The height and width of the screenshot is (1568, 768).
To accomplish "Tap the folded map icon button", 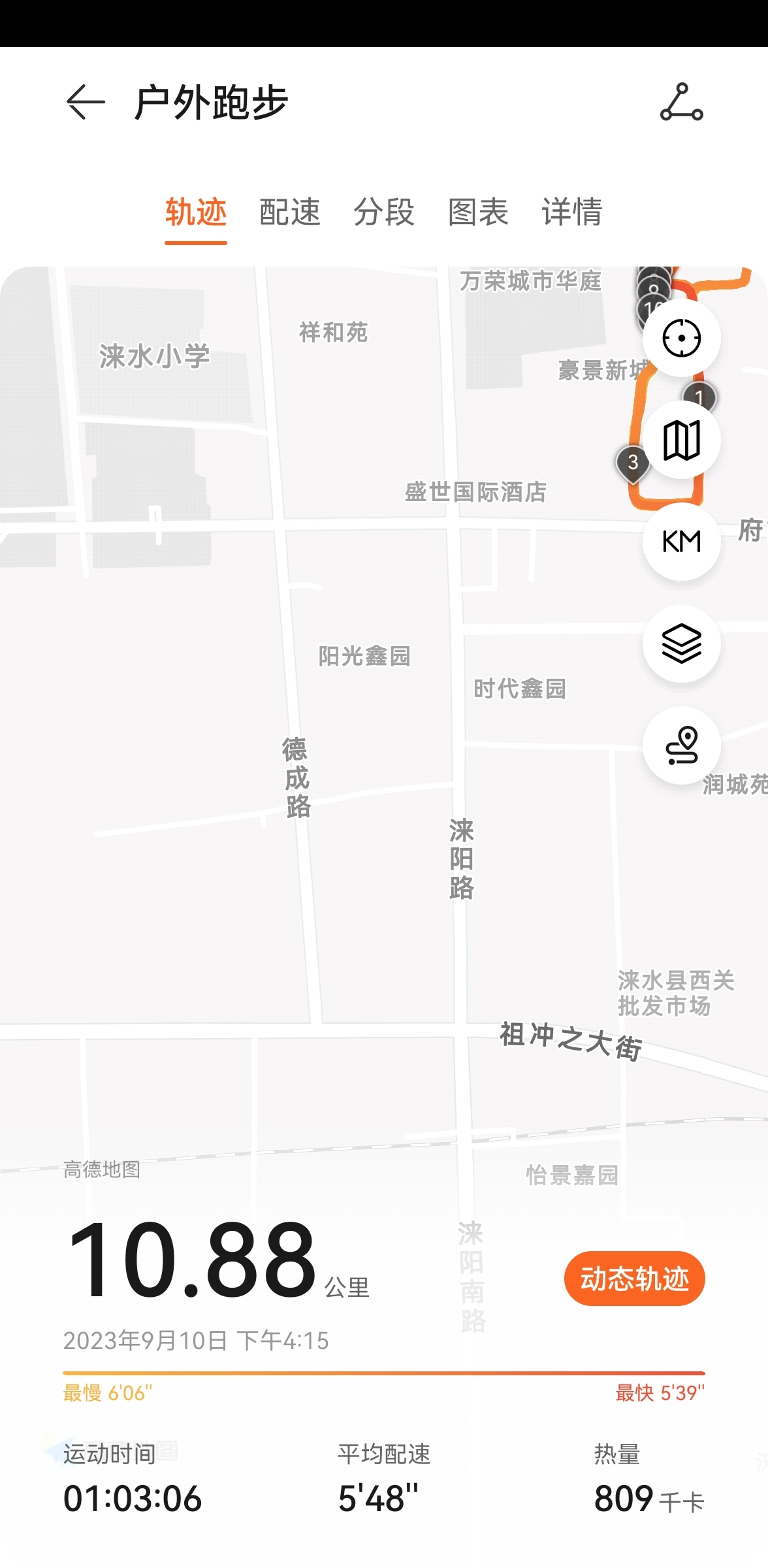I will click(x=682, y=440).
